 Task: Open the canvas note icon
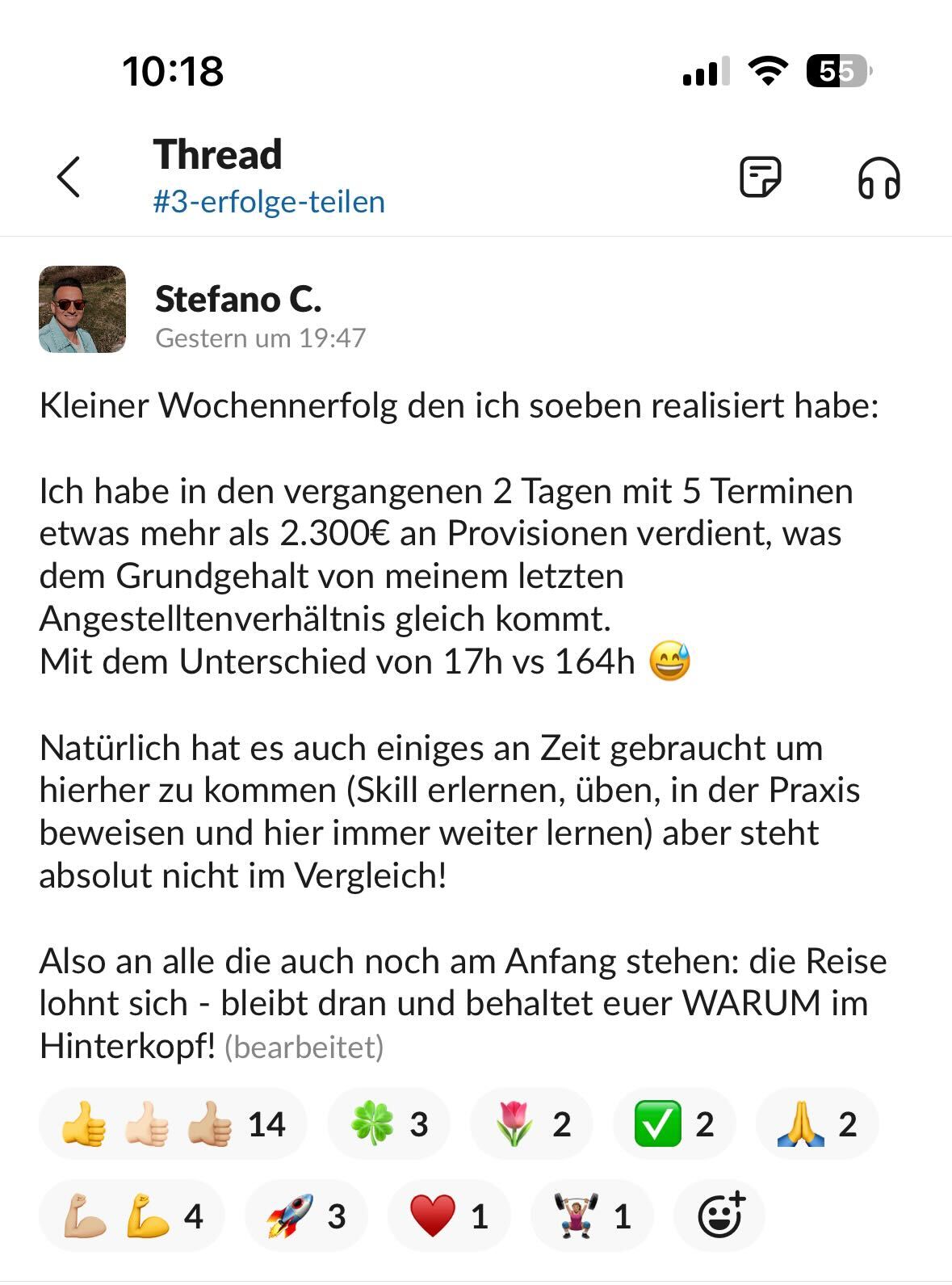pos(760,177)
